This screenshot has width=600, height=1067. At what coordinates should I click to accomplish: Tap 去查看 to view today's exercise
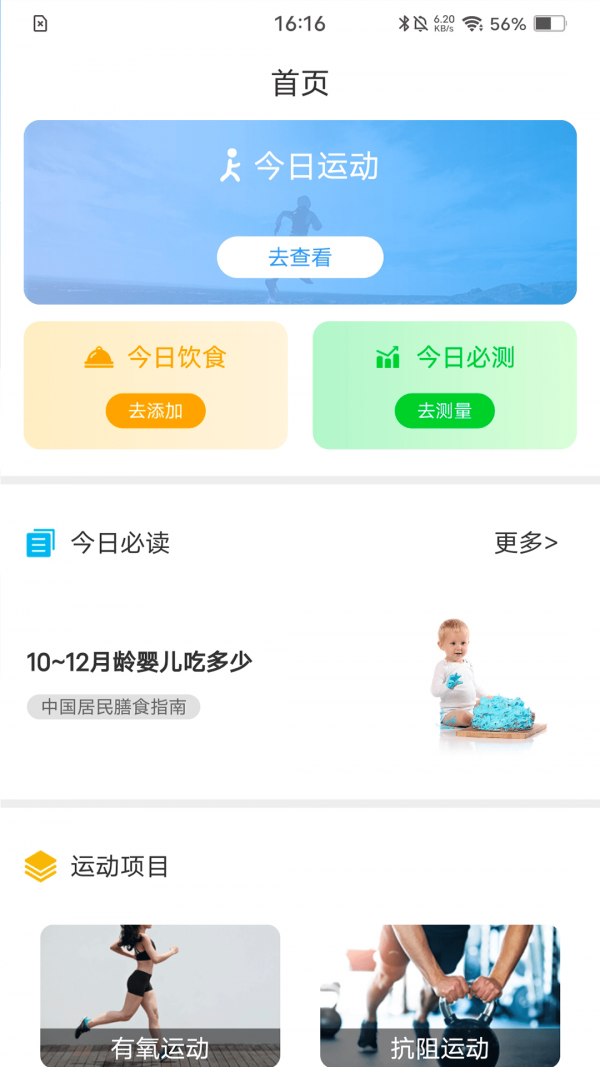coord(300,257)
